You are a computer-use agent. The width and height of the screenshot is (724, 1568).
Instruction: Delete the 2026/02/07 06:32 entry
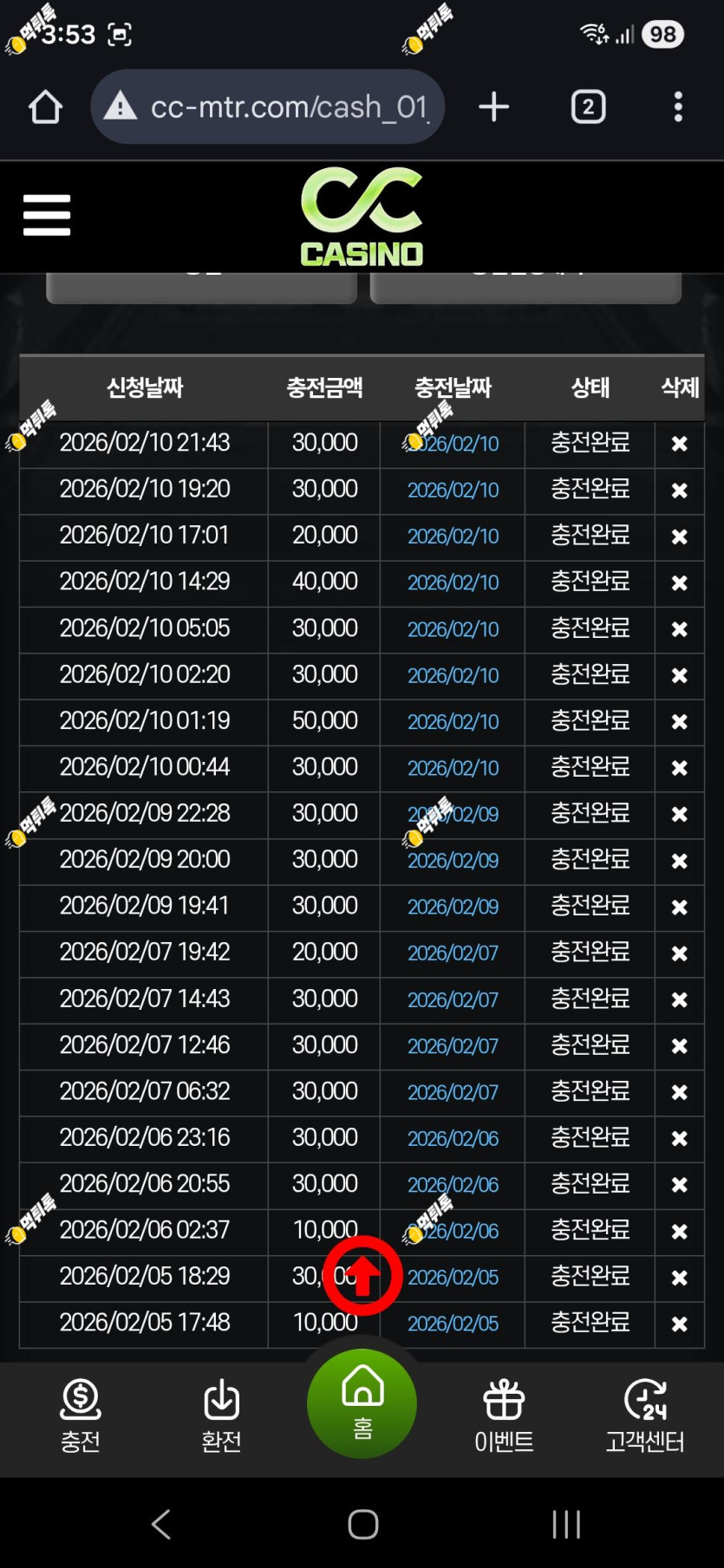[680, 1092]
